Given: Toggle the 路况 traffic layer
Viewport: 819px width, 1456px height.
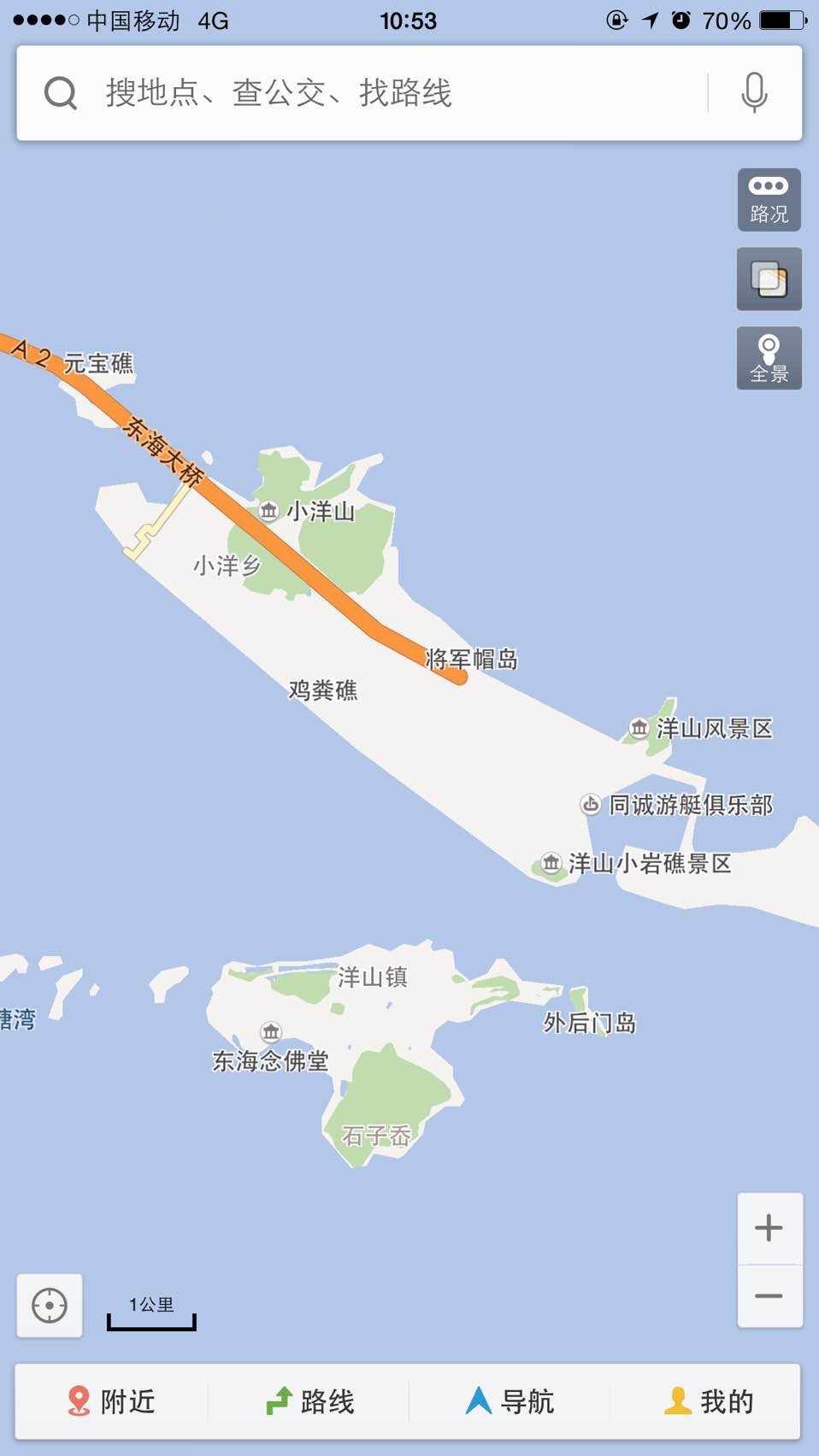Looking at the screenshot, I should tap(769, 200).
